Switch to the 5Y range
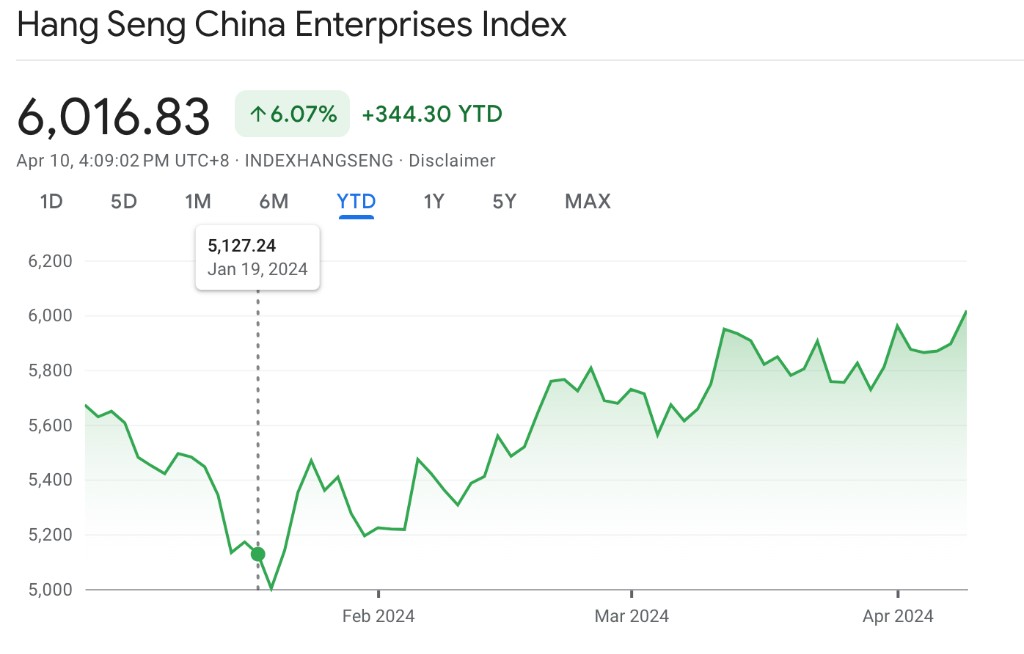Image resolution: width=1024 pixels, height=654 pixels. point(504,201)
